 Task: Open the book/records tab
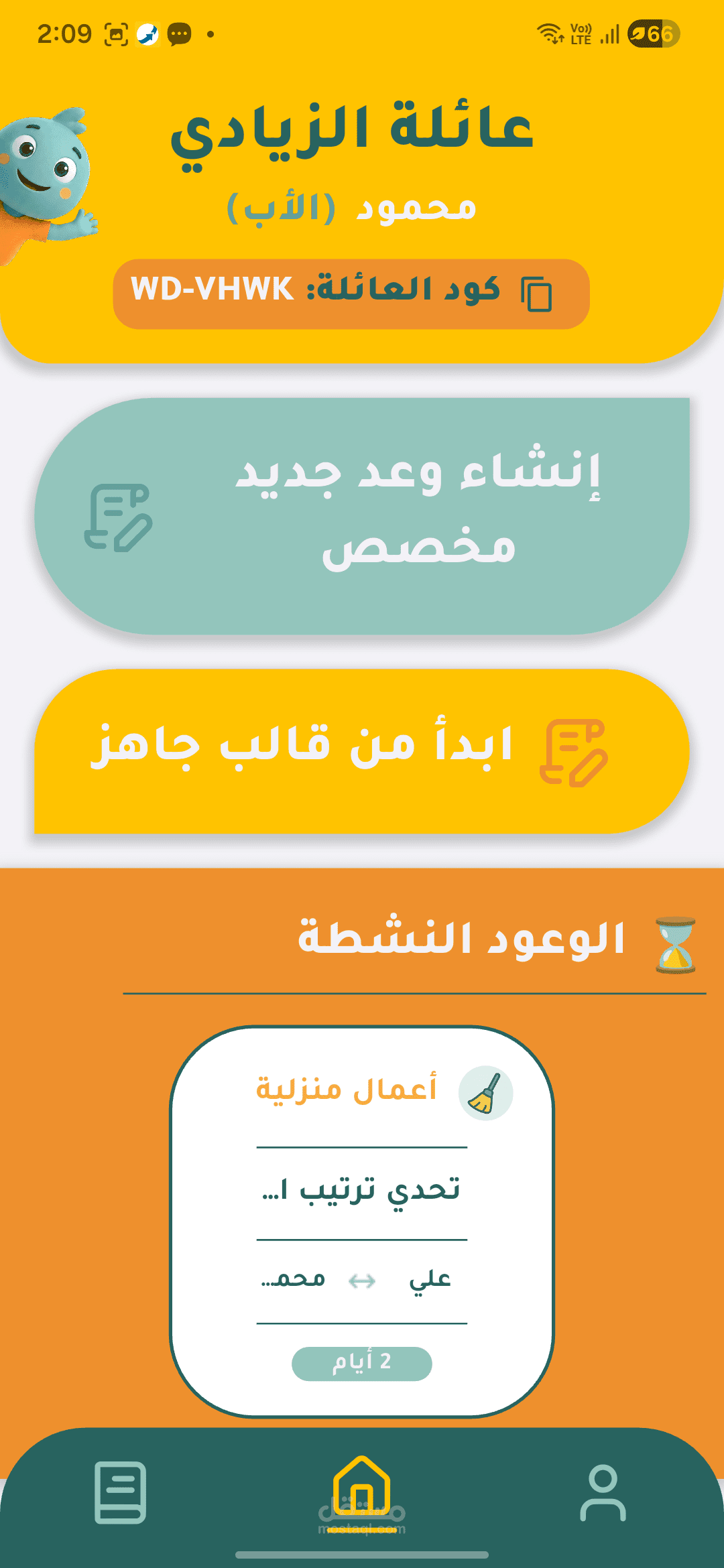pos(121,1492)
